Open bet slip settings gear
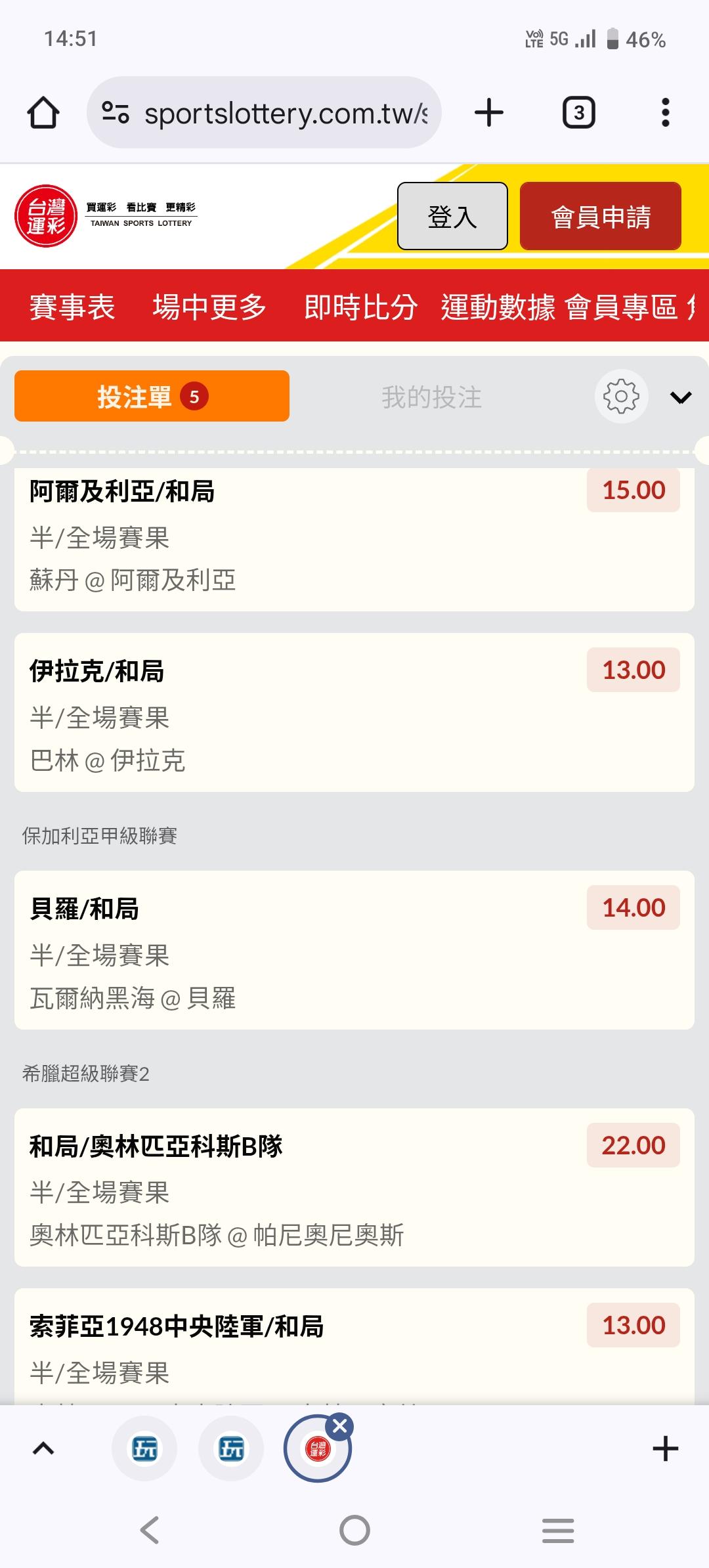This screenshot has height=1568, width=709. point(621,397)
